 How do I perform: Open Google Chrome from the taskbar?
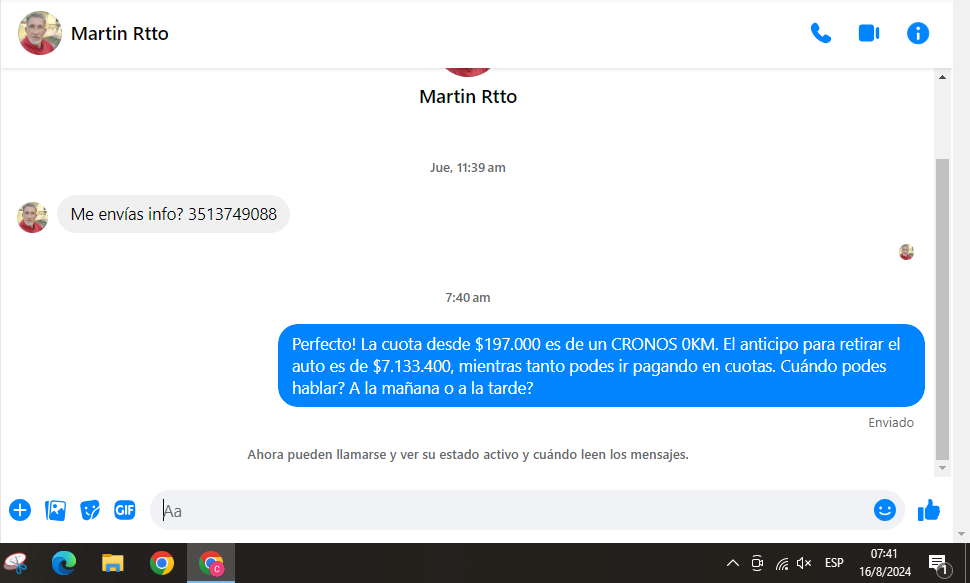click(x=161, y=563)
